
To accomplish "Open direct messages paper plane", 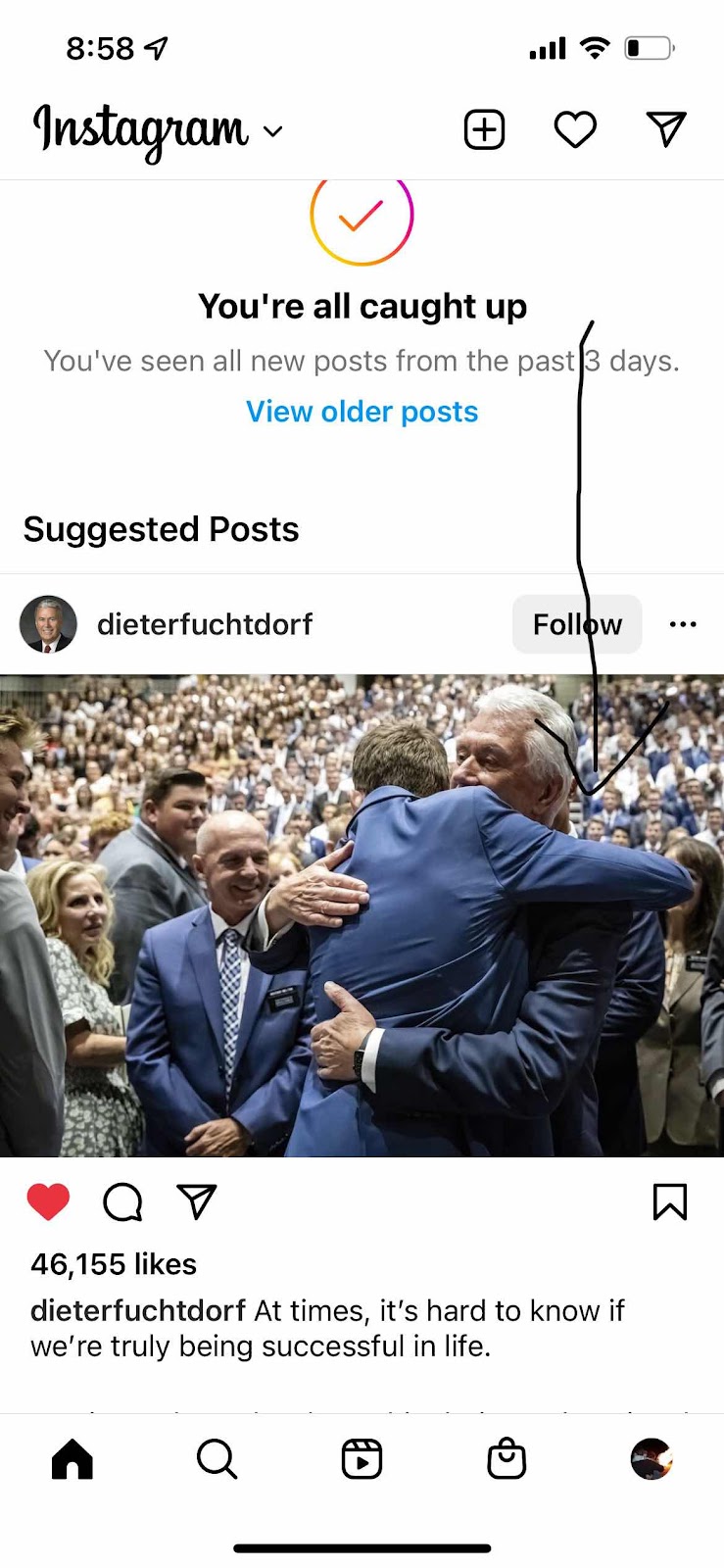I will 666,129.
